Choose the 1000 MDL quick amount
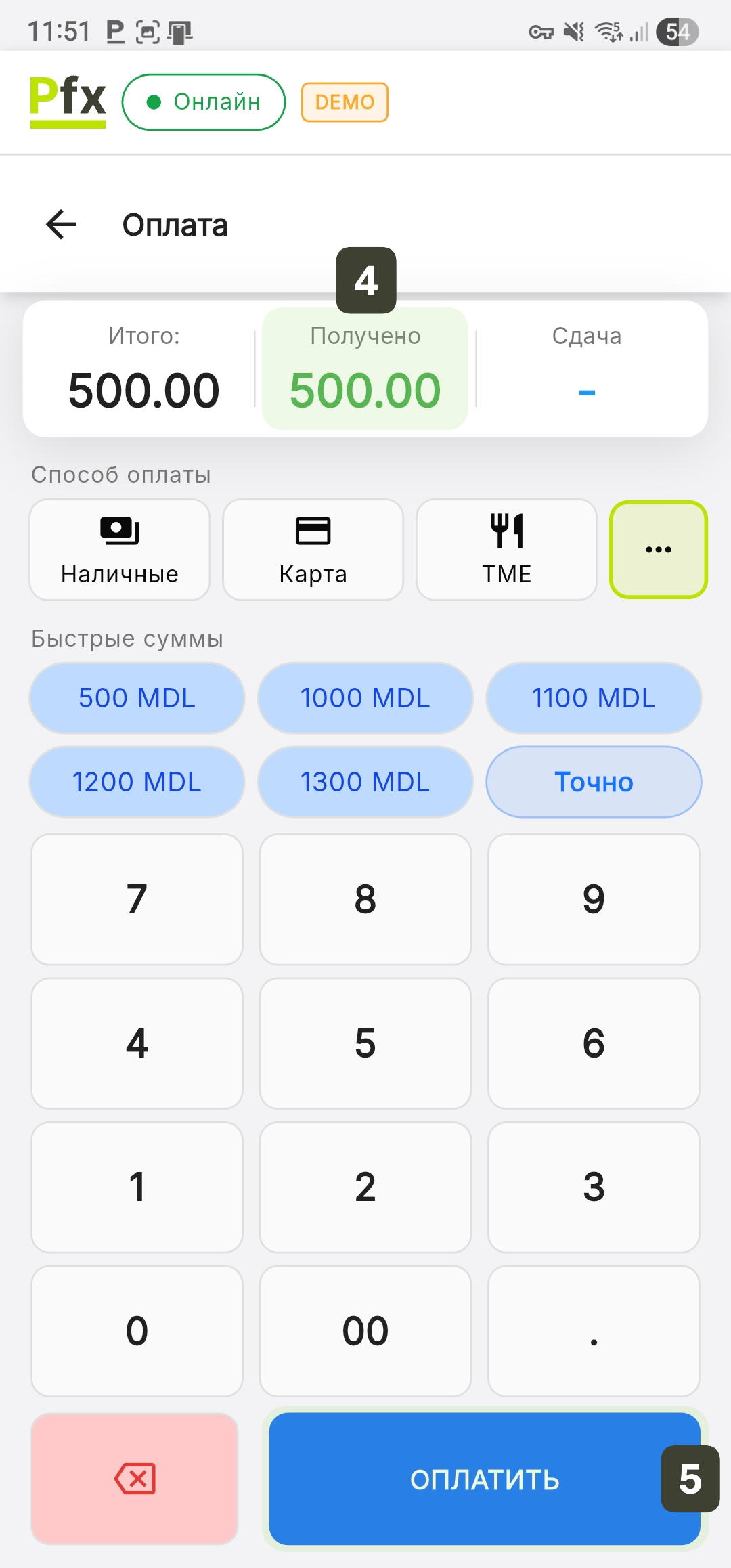This screenshot has width=731, height=1568. 365,698
